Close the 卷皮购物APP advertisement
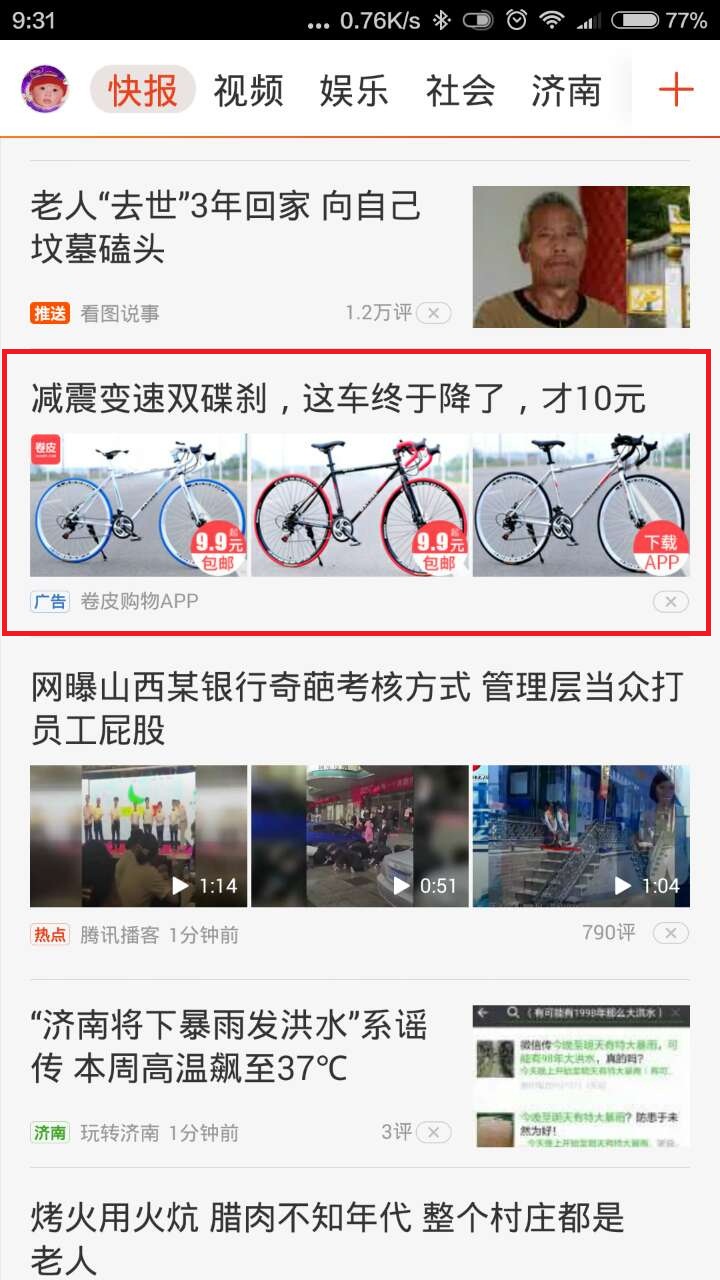 coord(670,601)
